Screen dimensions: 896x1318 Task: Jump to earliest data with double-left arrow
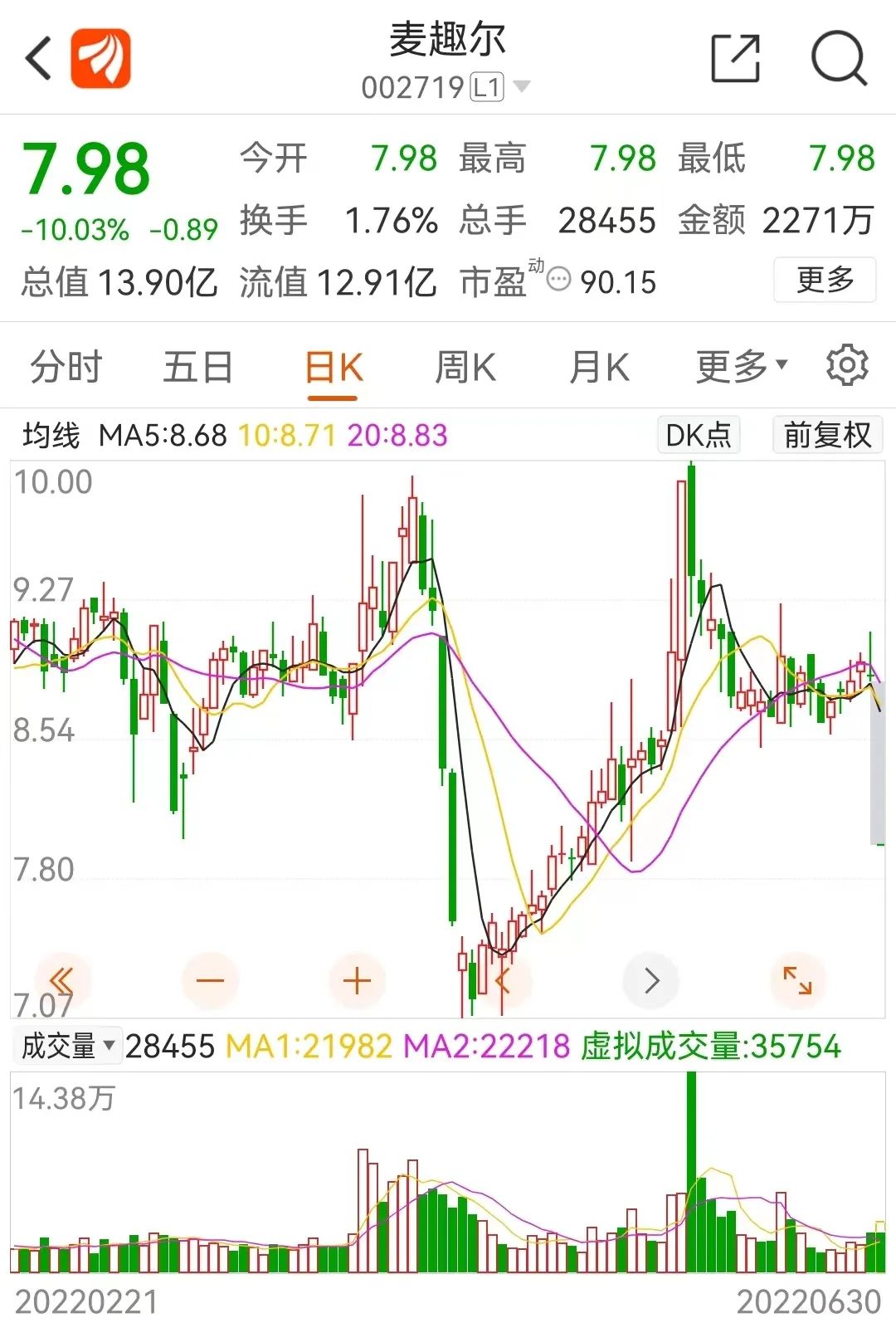click(62, 980)
